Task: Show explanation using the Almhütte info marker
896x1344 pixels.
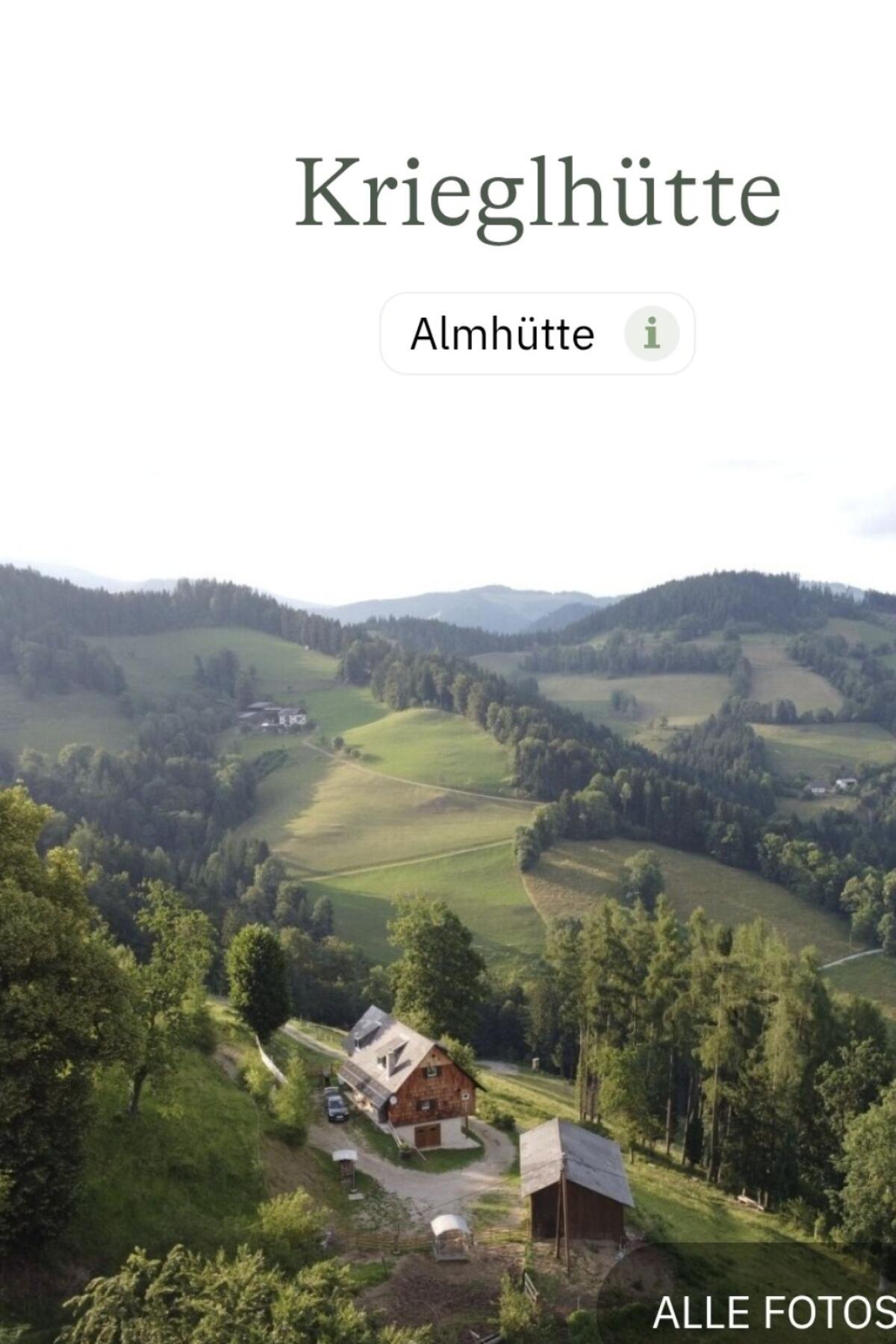Action: (653, 335)
